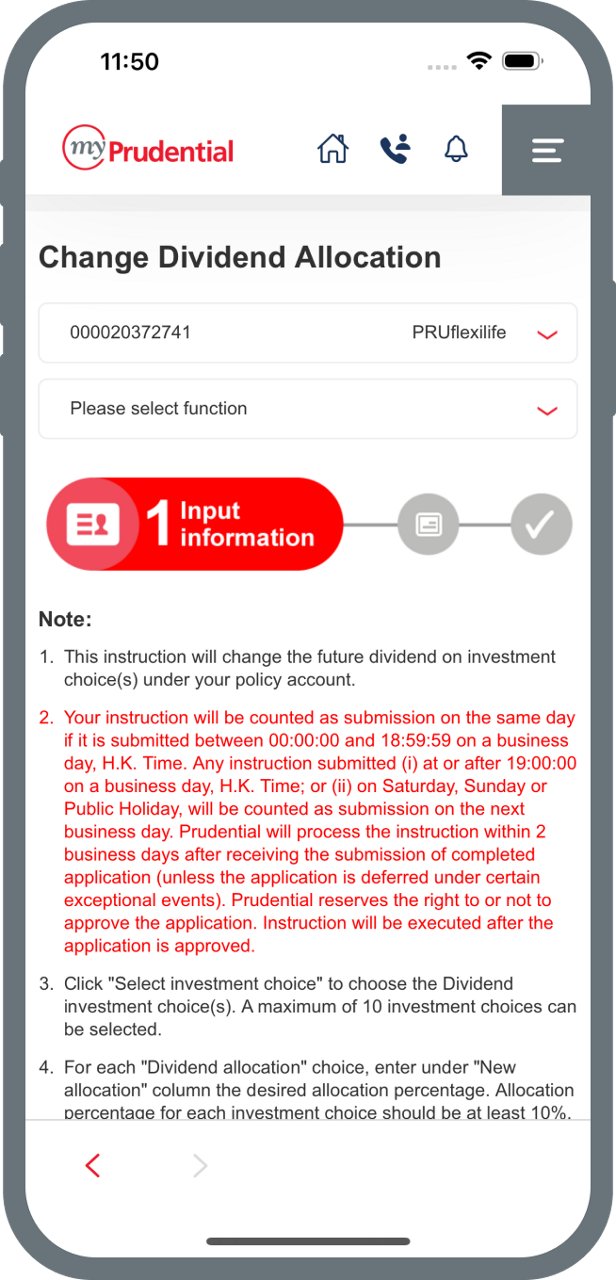Viewport: 616px width, 1280px height.
Task: Open the contact agent phone icon
Action: [x=395, y=149]
